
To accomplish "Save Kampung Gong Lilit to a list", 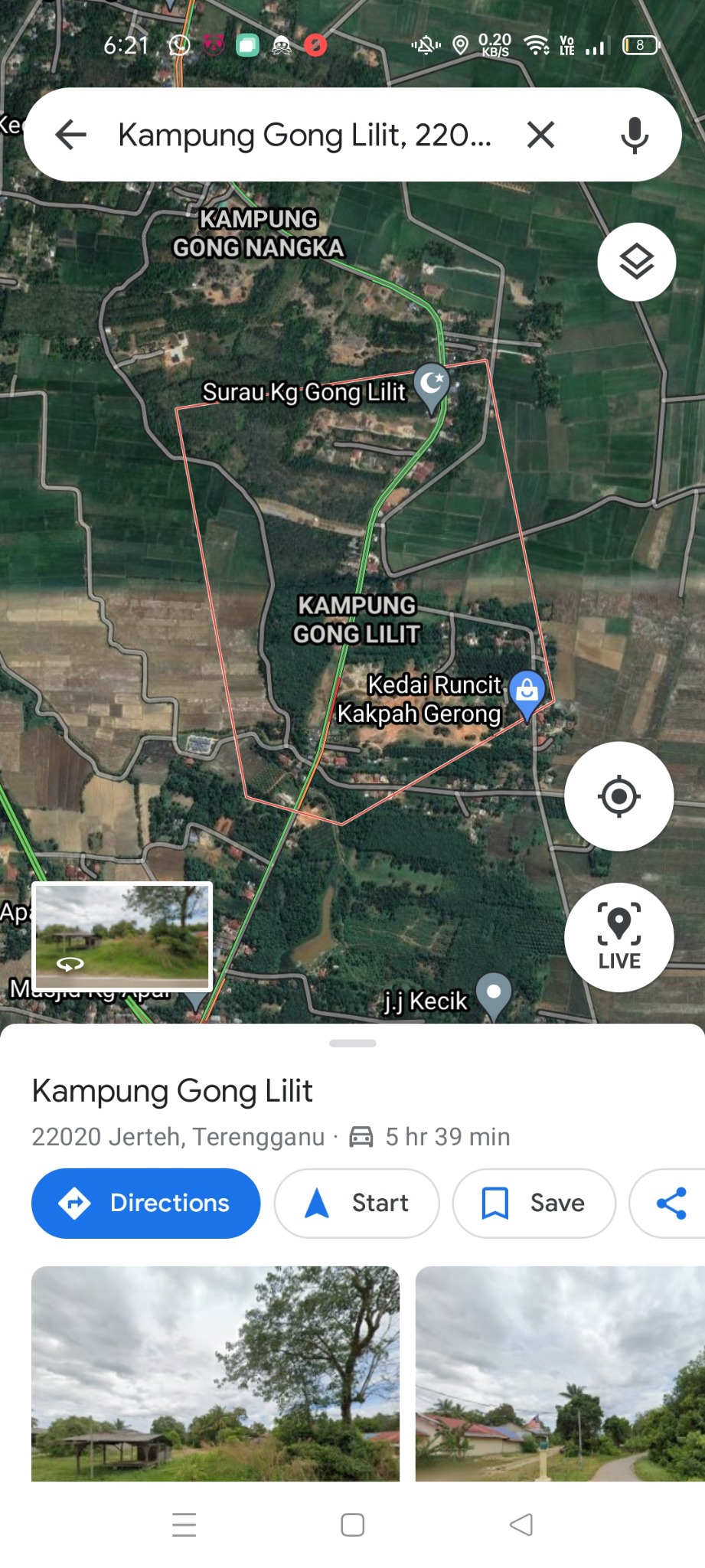I will (534, 1203).
